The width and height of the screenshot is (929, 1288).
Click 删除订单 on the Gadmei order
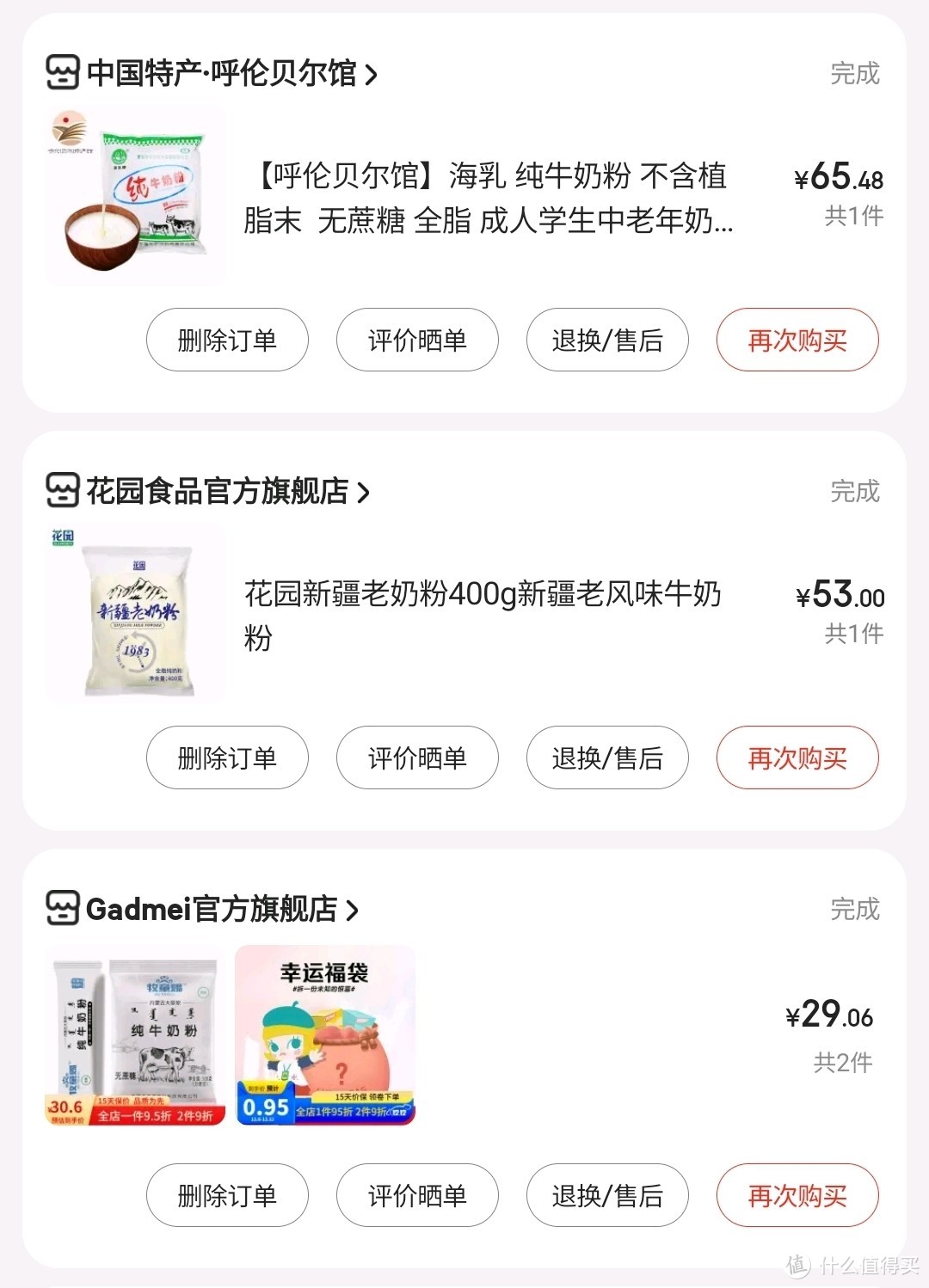(227, 1195)
